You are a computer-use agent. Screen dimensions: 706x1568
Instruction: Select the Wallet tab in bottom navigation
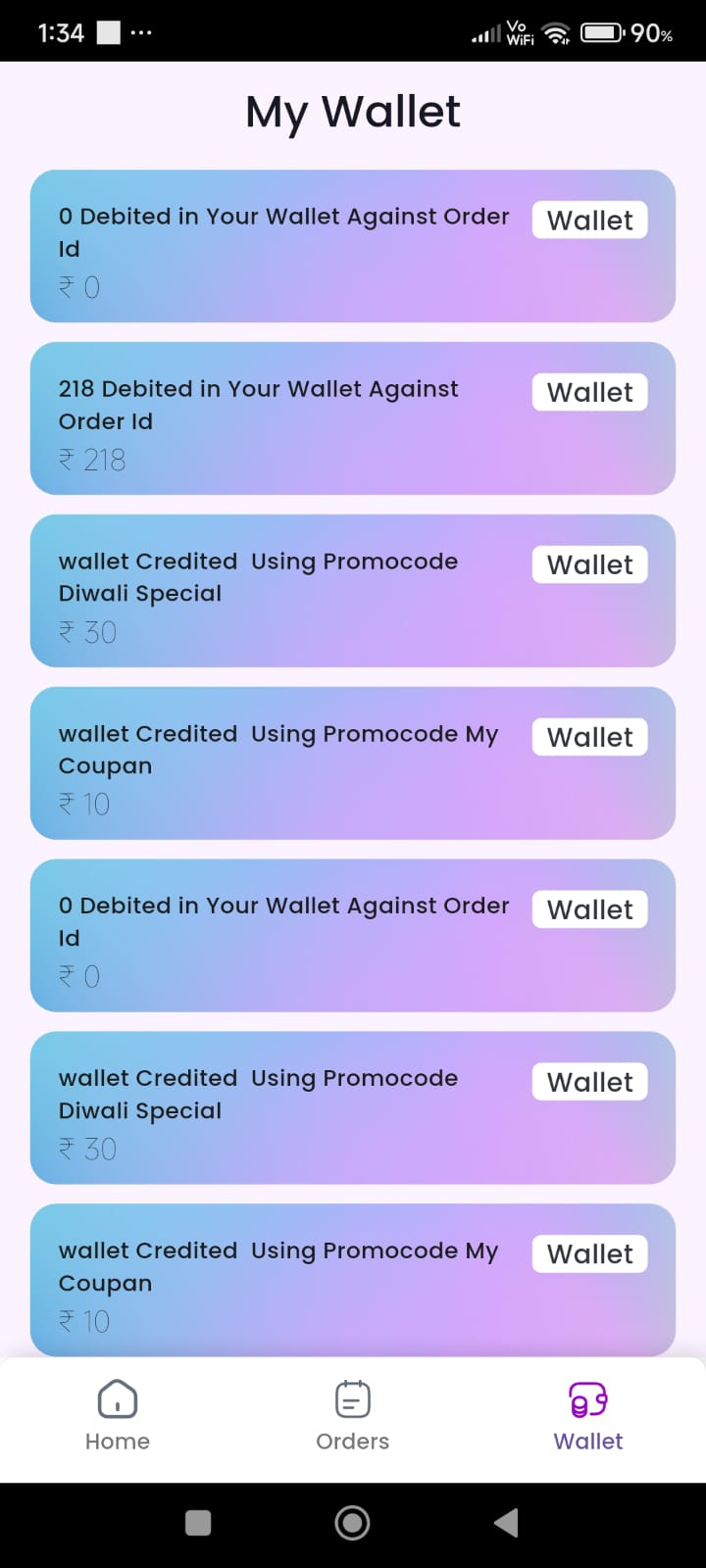(x=588, y=1416)
